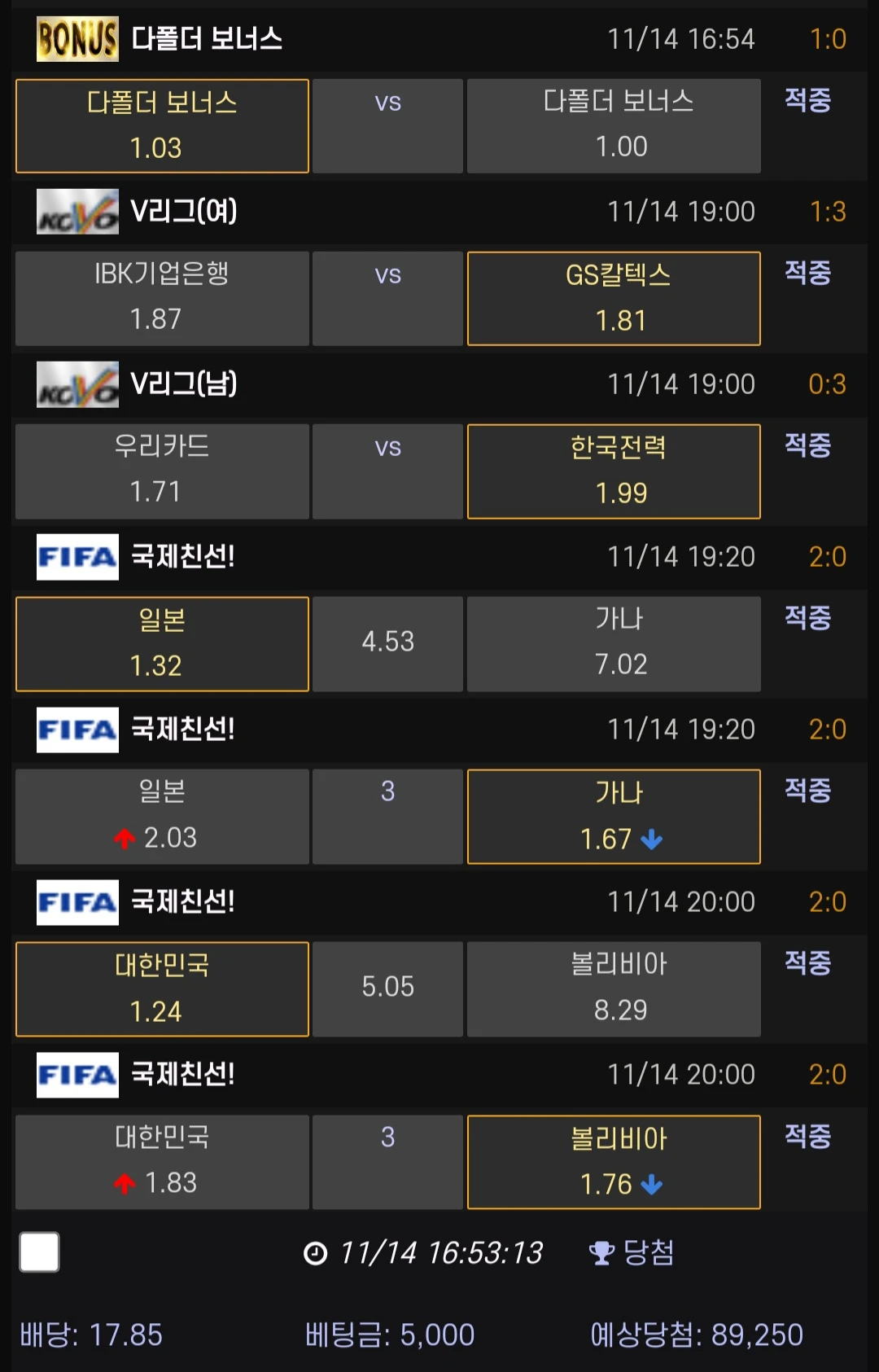Select the 일본 1.32 pick

[161, 643]
